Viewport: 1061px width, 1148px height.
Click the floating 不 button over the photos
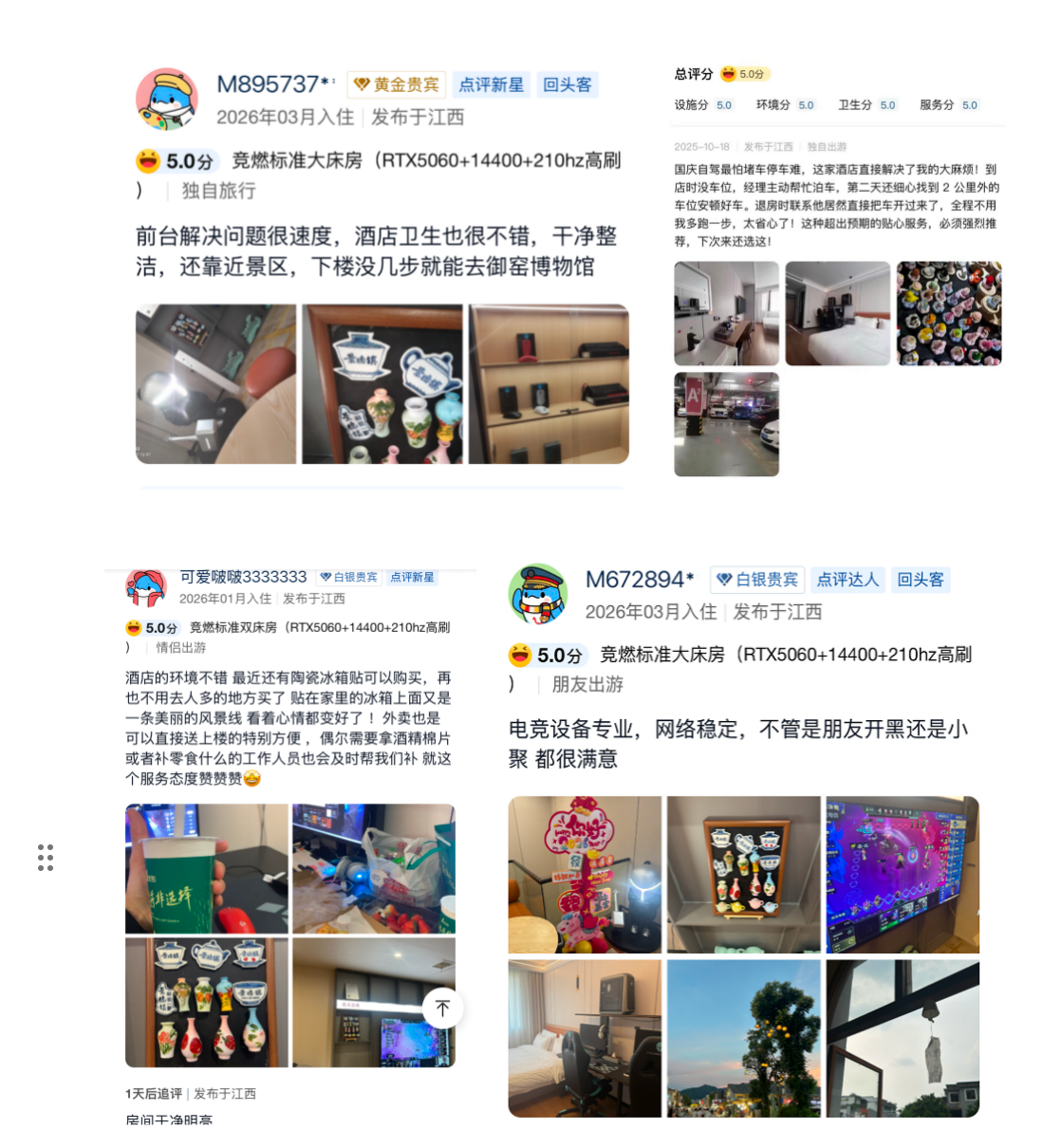[442, 1009]
